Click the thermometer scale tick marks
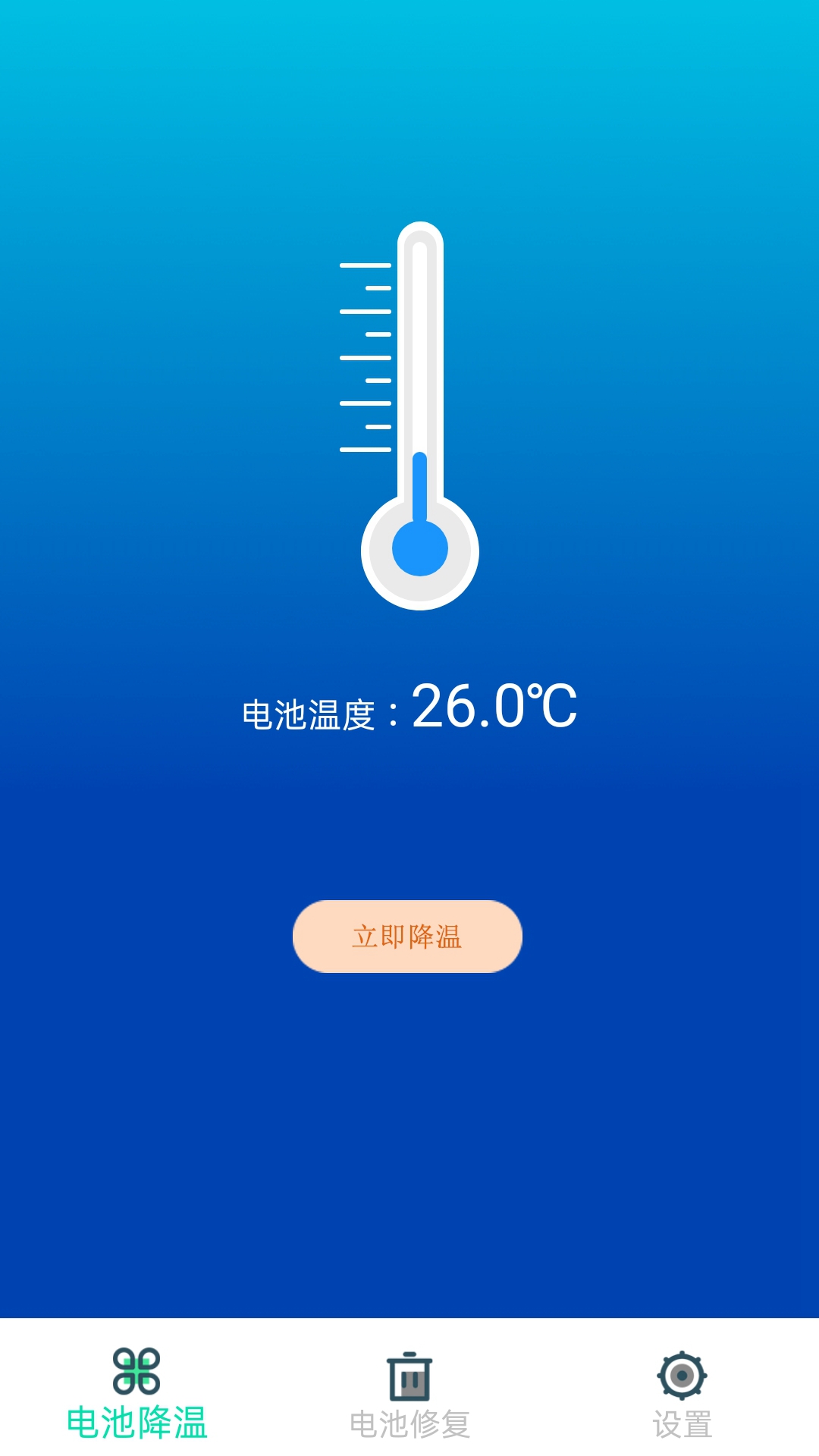 364,356
